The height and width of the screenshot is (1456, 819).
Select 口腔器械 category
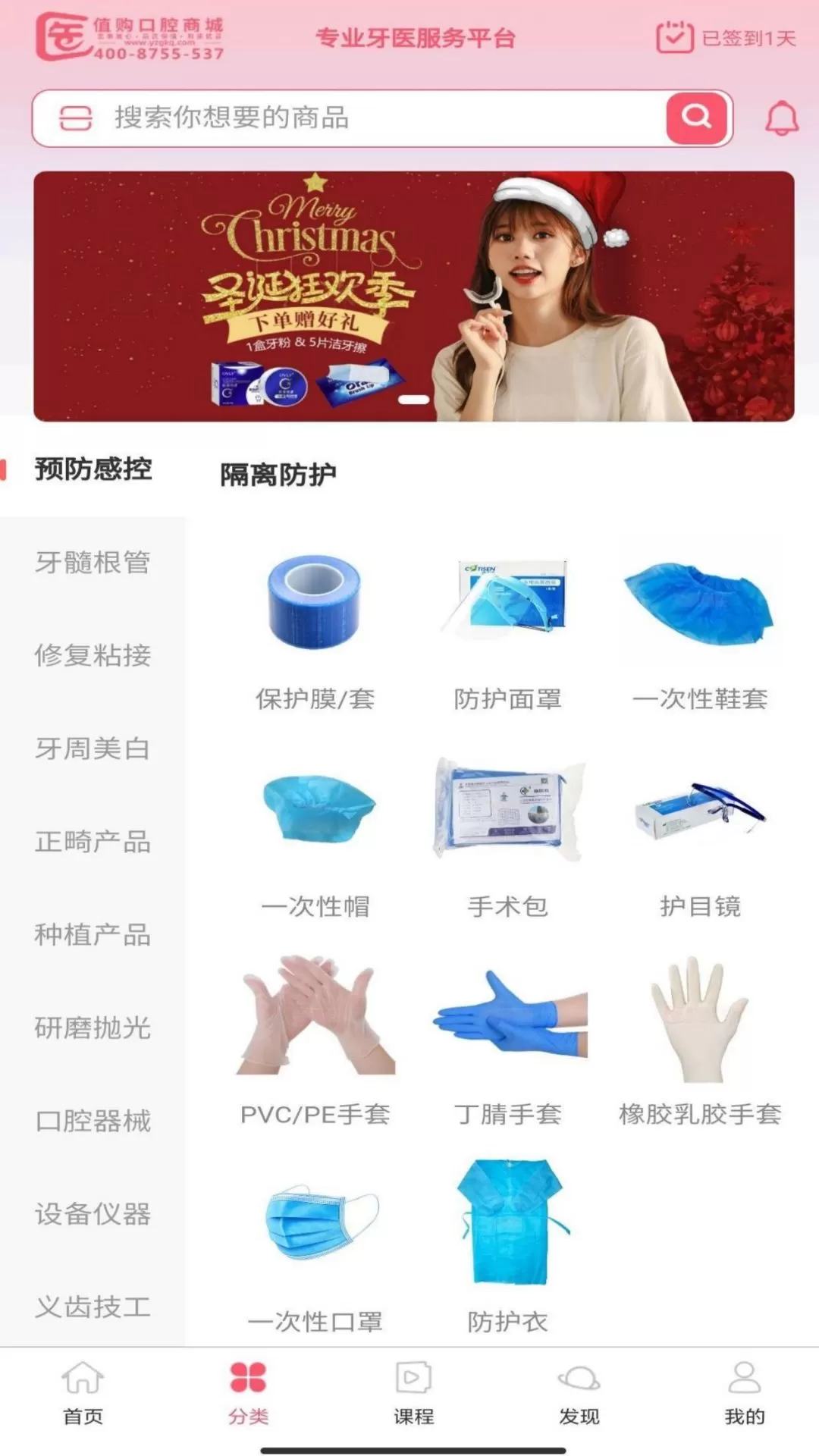tap(93, 1121)
